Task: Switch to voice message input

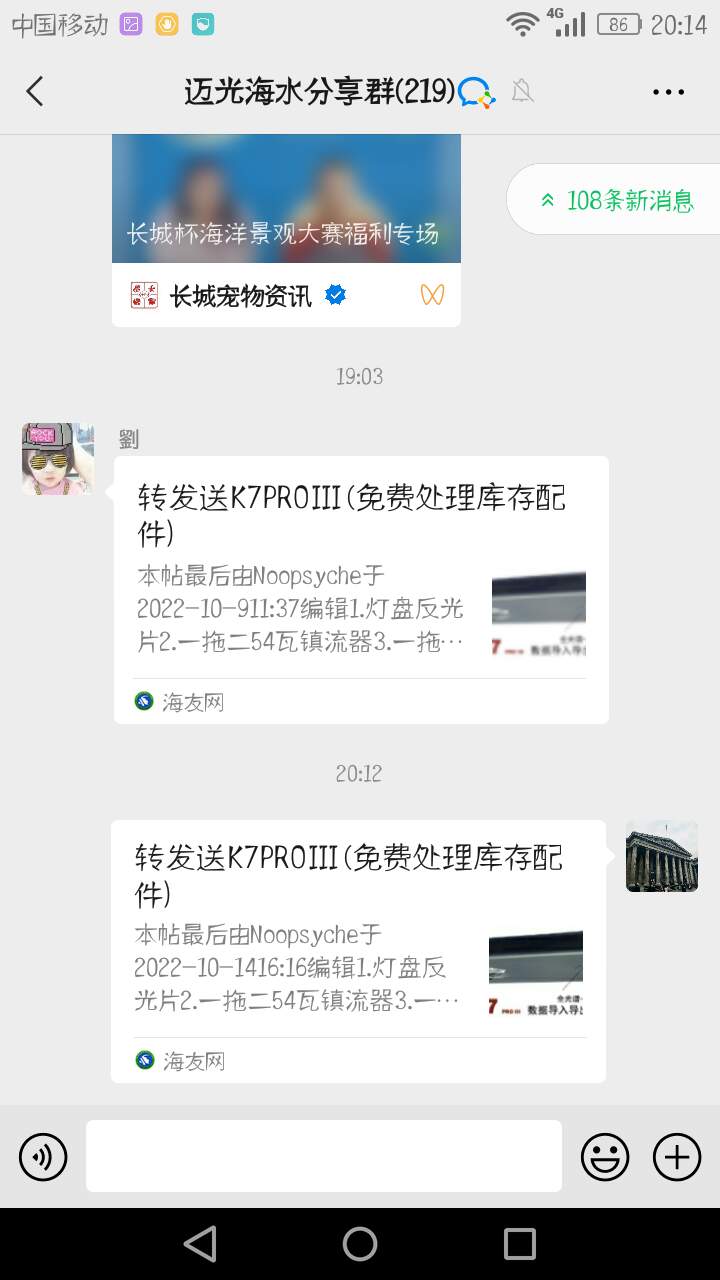Action: pyautogui.click(x=43, y=1157)
